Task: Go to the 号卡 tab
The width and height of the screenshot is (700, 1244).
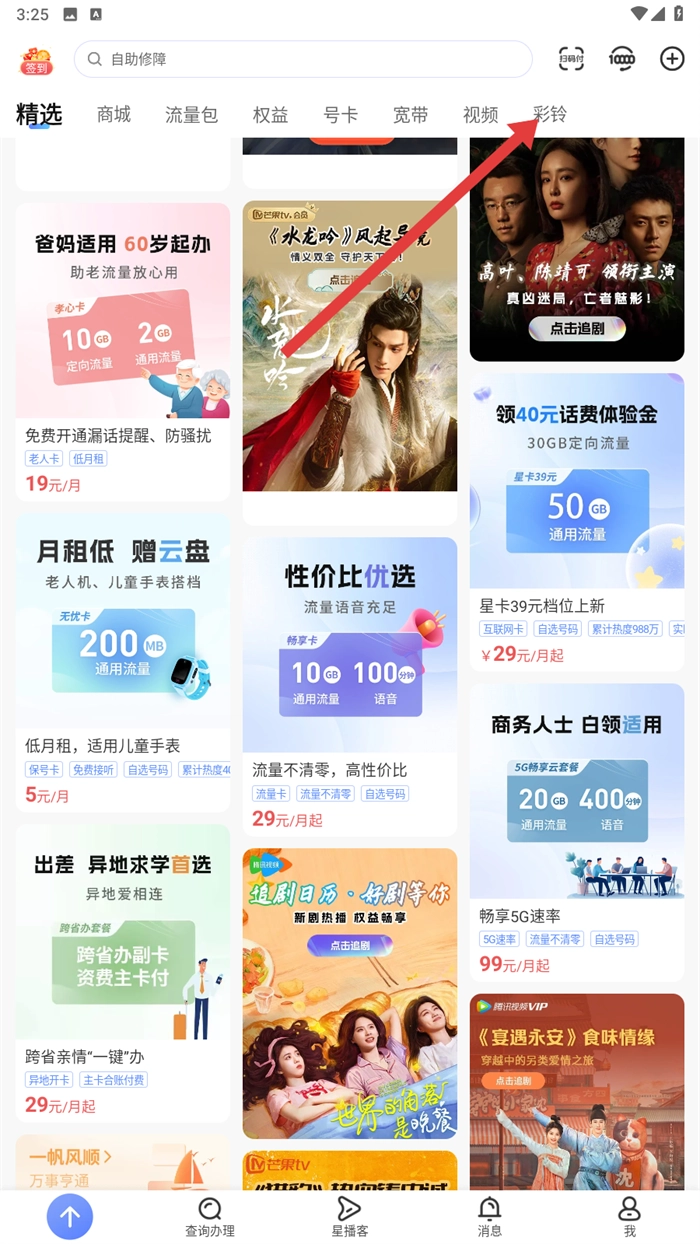Action: tap(340, 114)
